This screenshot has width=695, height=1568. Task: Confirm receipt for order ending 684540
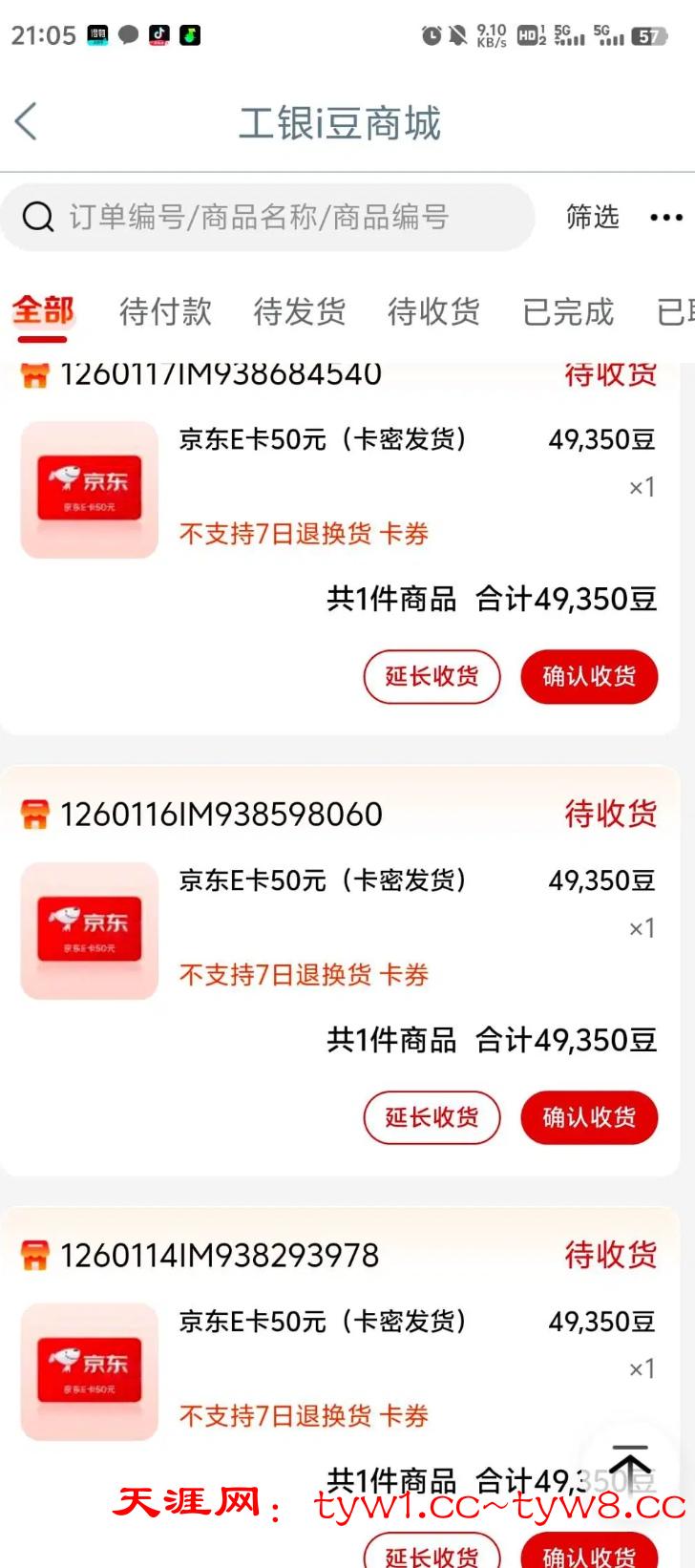(589, 677)
